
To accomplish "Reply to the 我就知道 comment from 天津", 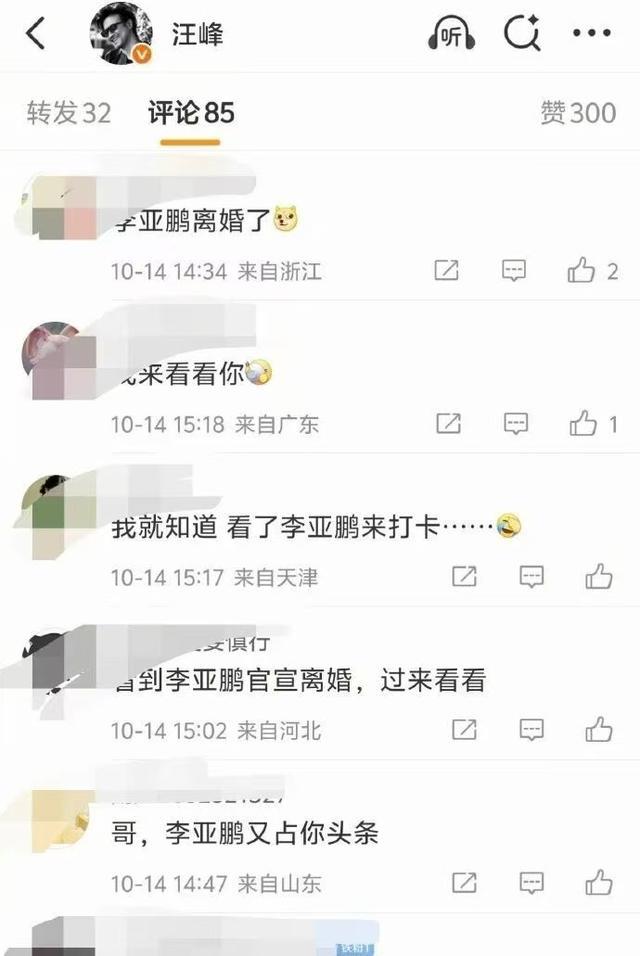I will click(x=531, y=576).
